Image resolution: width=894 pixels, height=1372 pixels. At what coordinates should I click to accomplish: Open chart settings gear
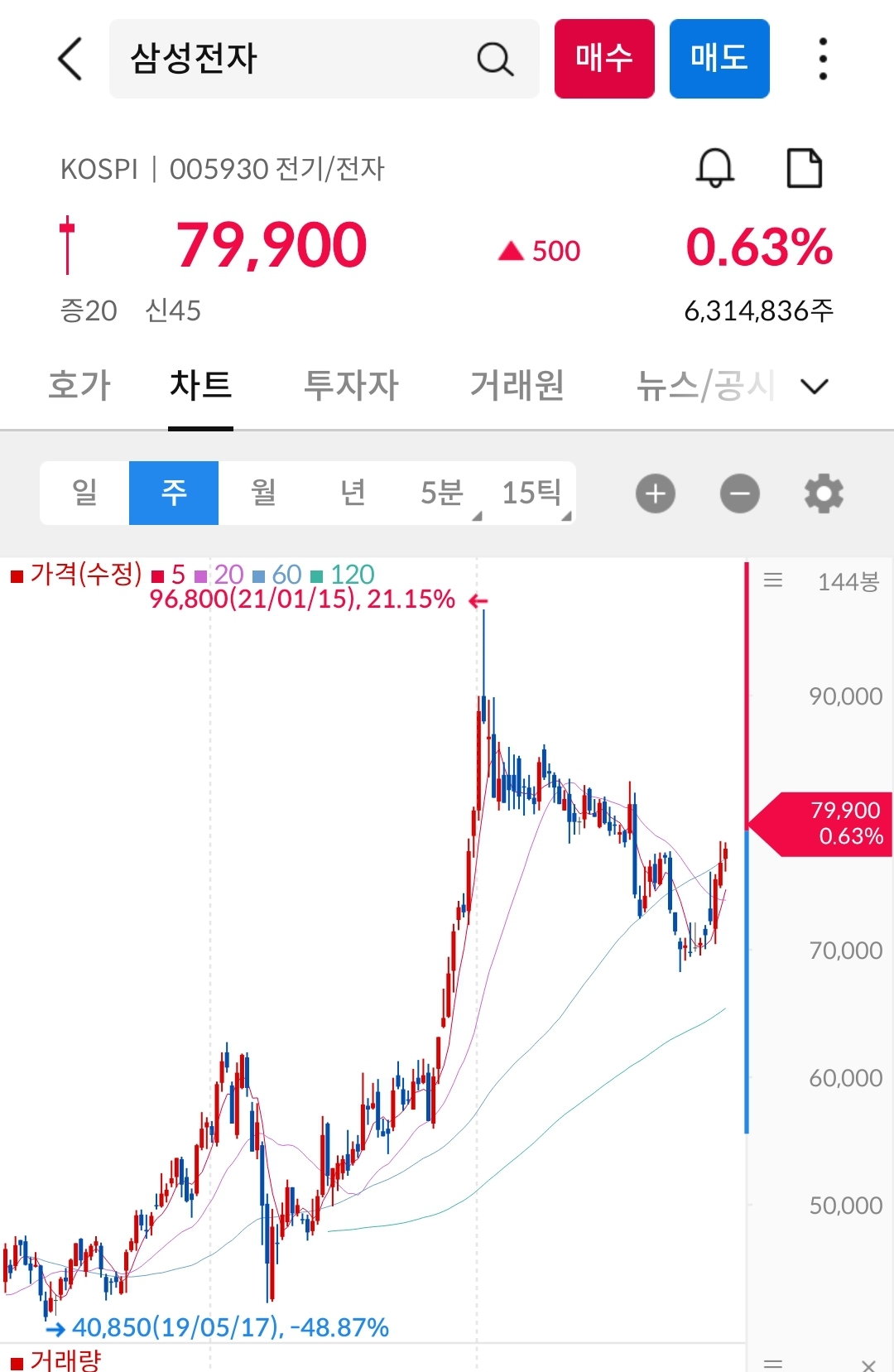click(824, 493)
